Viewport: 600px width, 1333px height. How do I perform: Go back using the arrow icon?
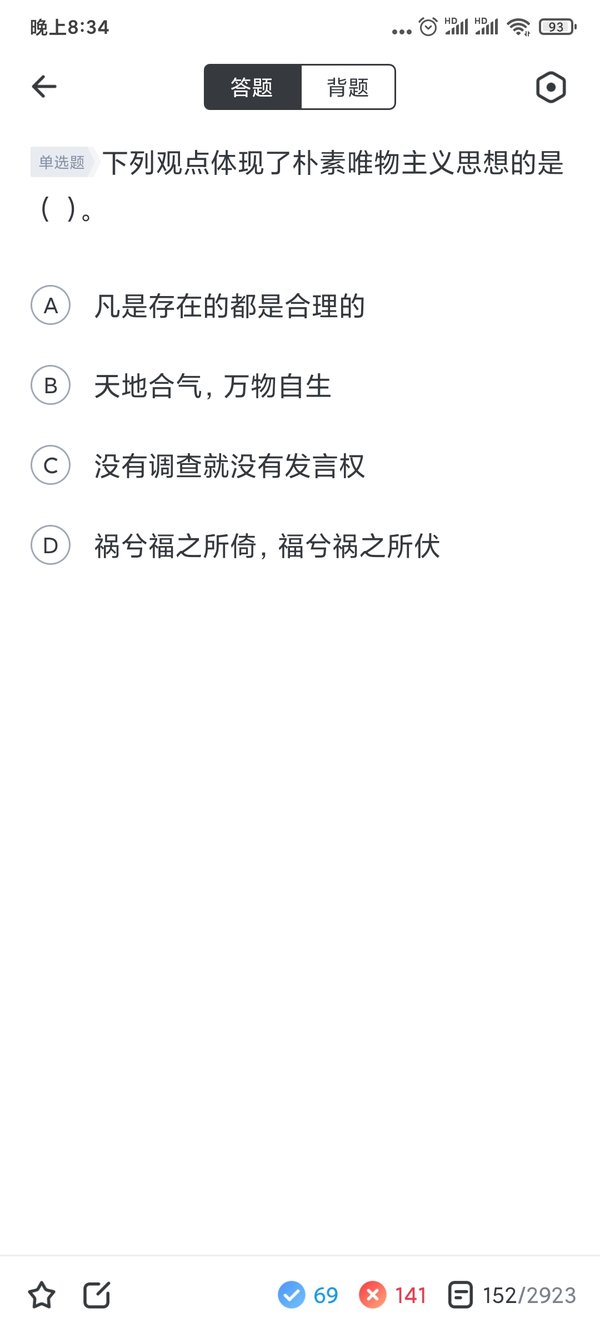click(44, 87)
